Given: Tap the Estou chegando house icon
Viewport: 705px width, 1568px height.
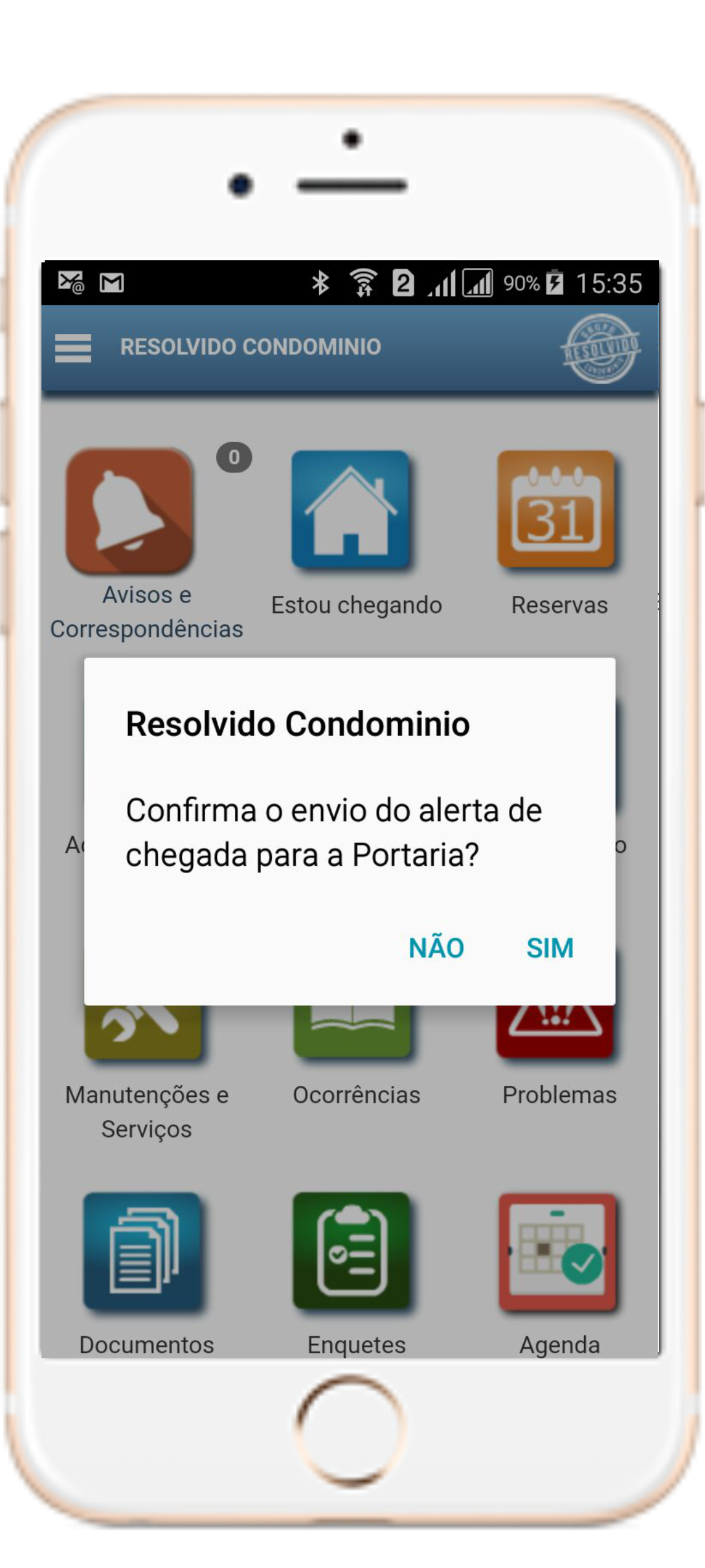Looking at the screenshot, I should coord(350,510).
